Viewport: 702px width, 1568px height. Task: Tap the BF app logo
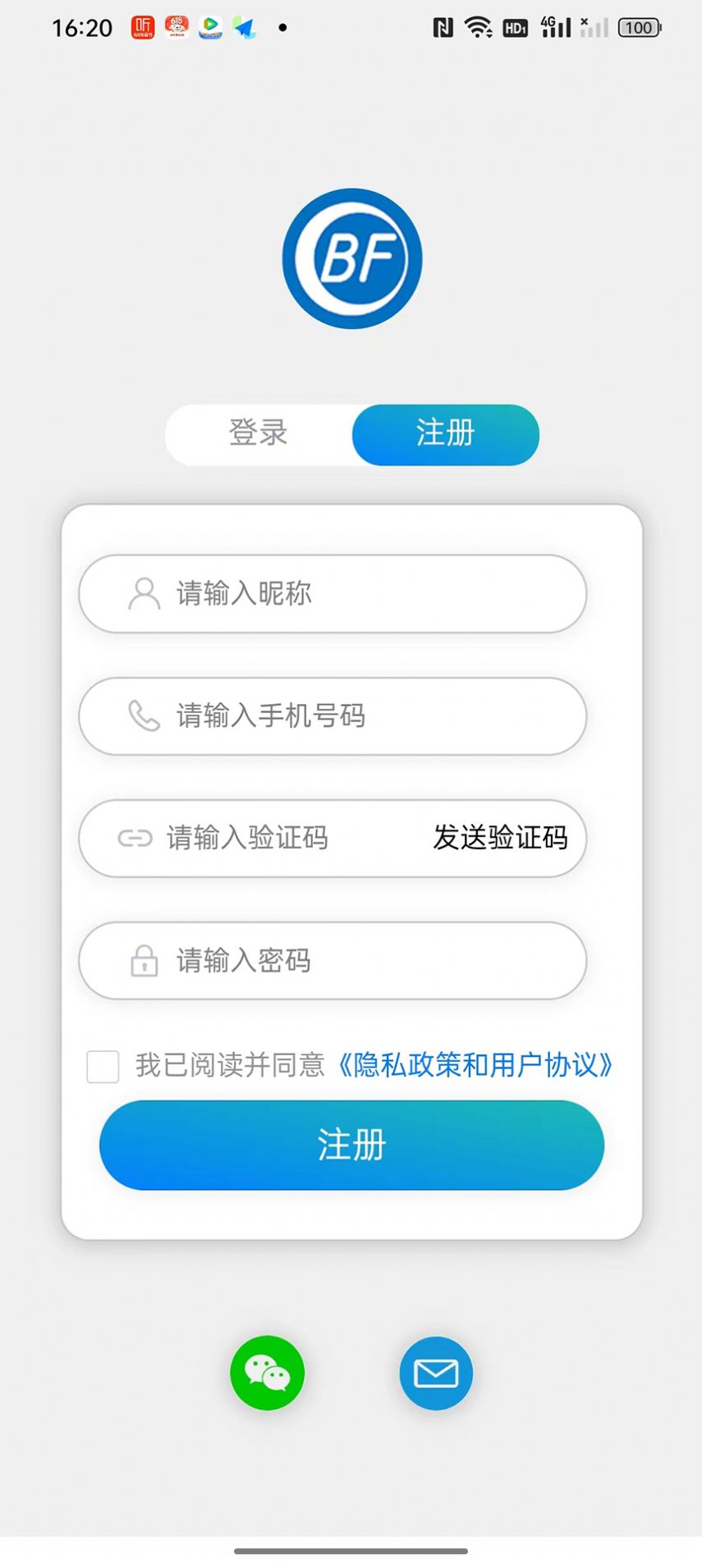pos(351,258)
